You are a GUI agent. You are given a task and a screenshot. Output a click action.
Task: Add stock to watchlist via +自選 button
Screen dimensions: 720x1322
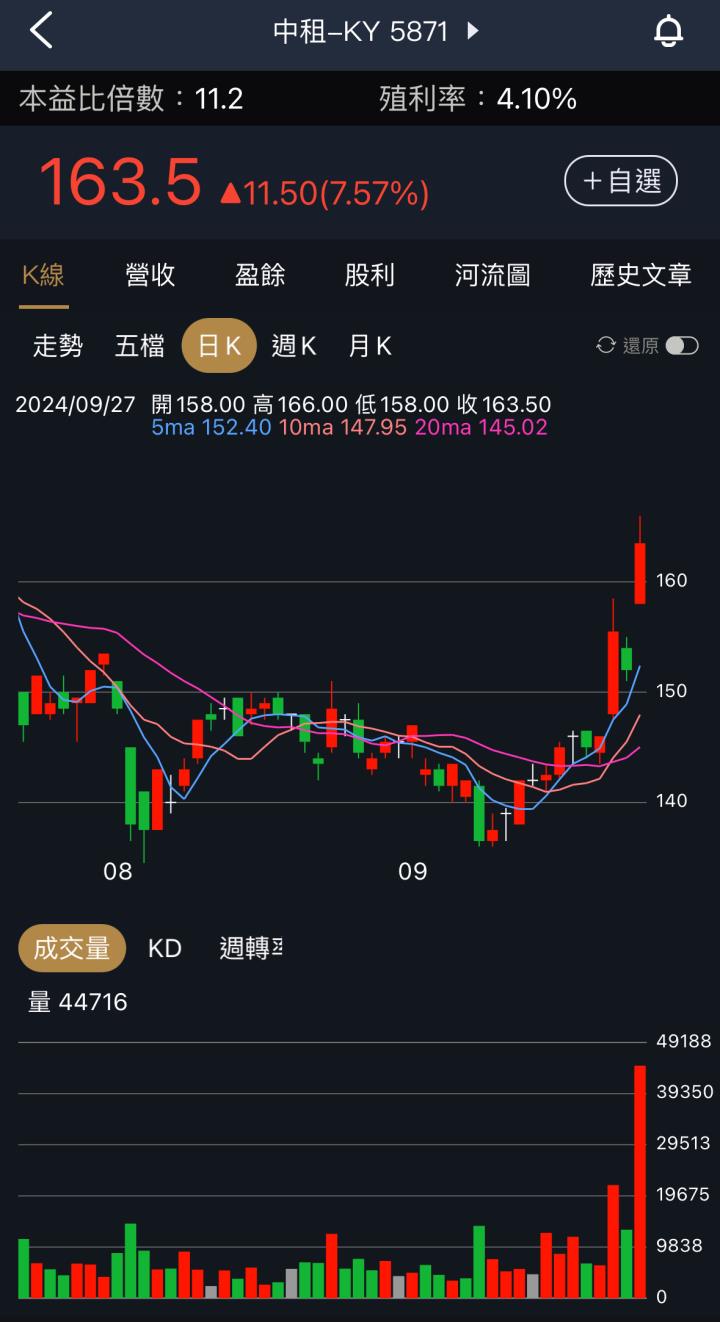pos(620,181)
